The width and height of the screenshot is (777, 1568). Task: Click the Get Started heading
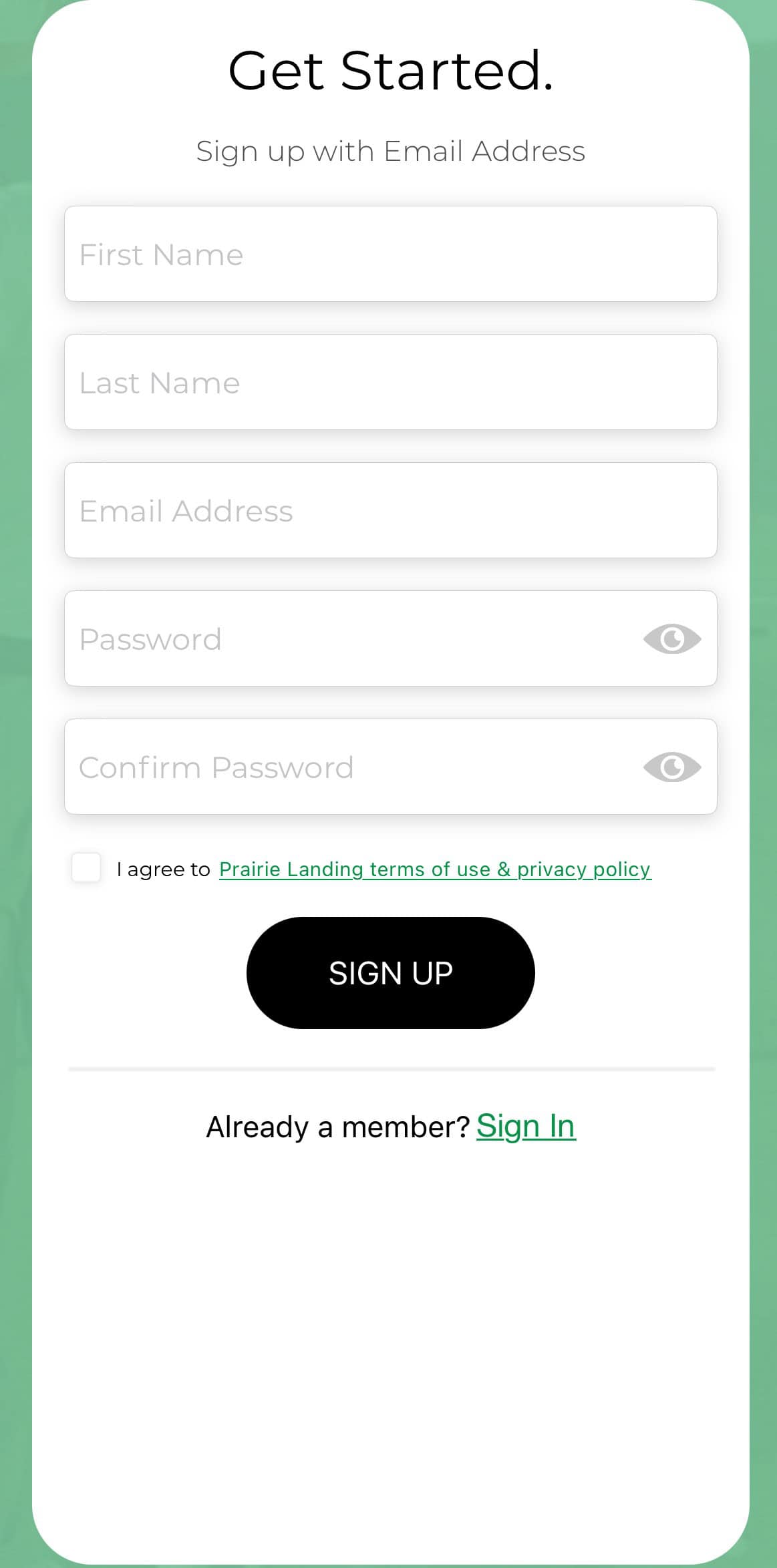coord(390,69)
